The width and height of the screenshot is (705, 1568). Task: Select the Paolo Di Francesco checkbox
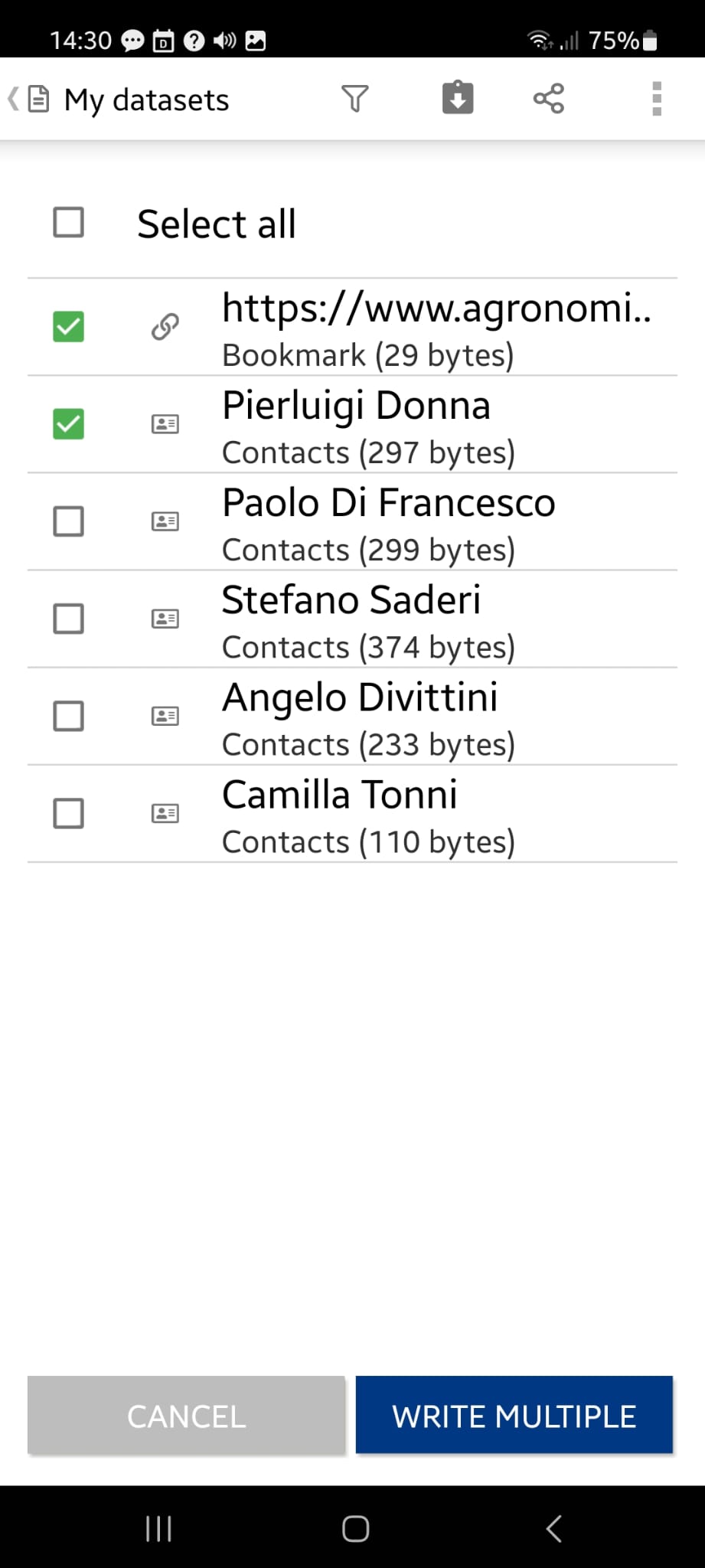coord(68,521)
